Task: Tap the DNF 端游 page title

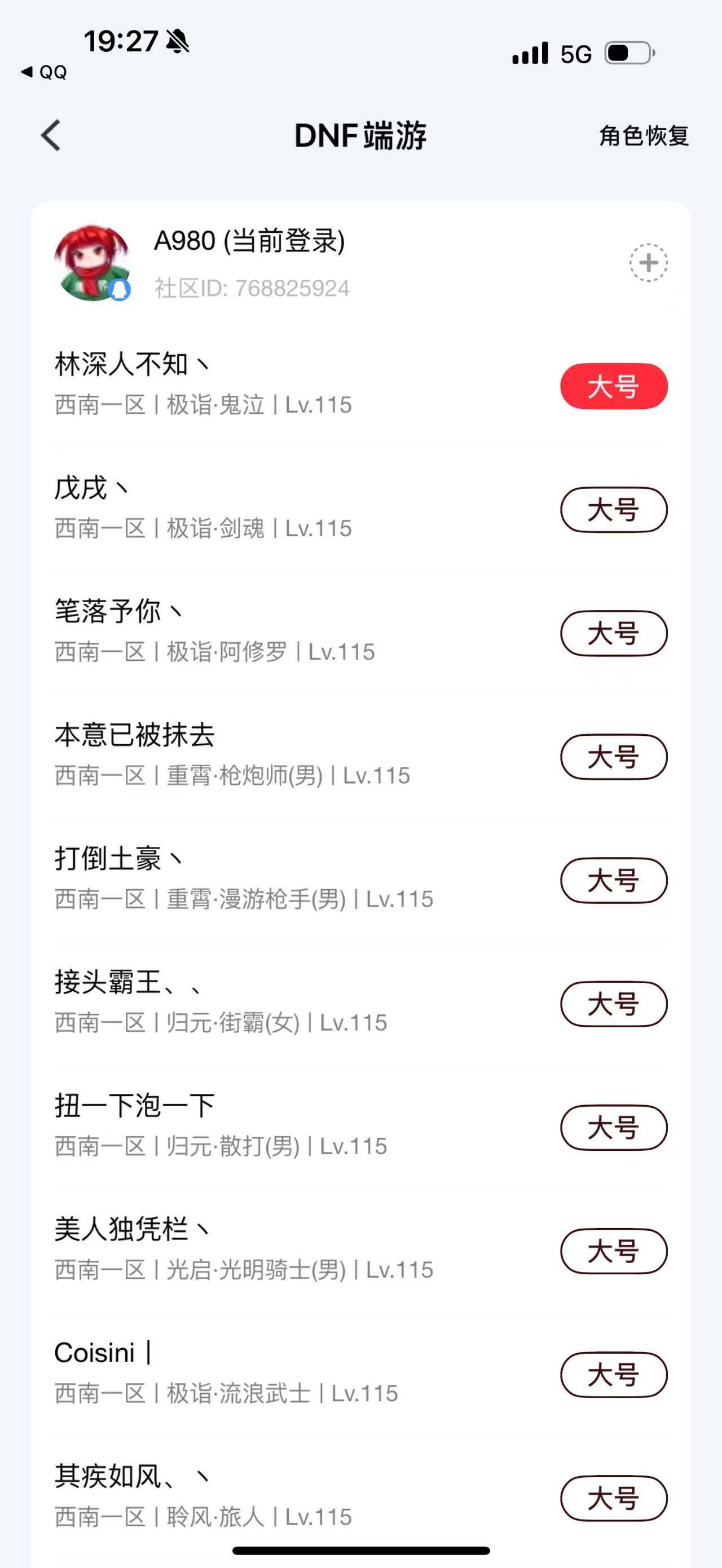Action: [361, 136]
